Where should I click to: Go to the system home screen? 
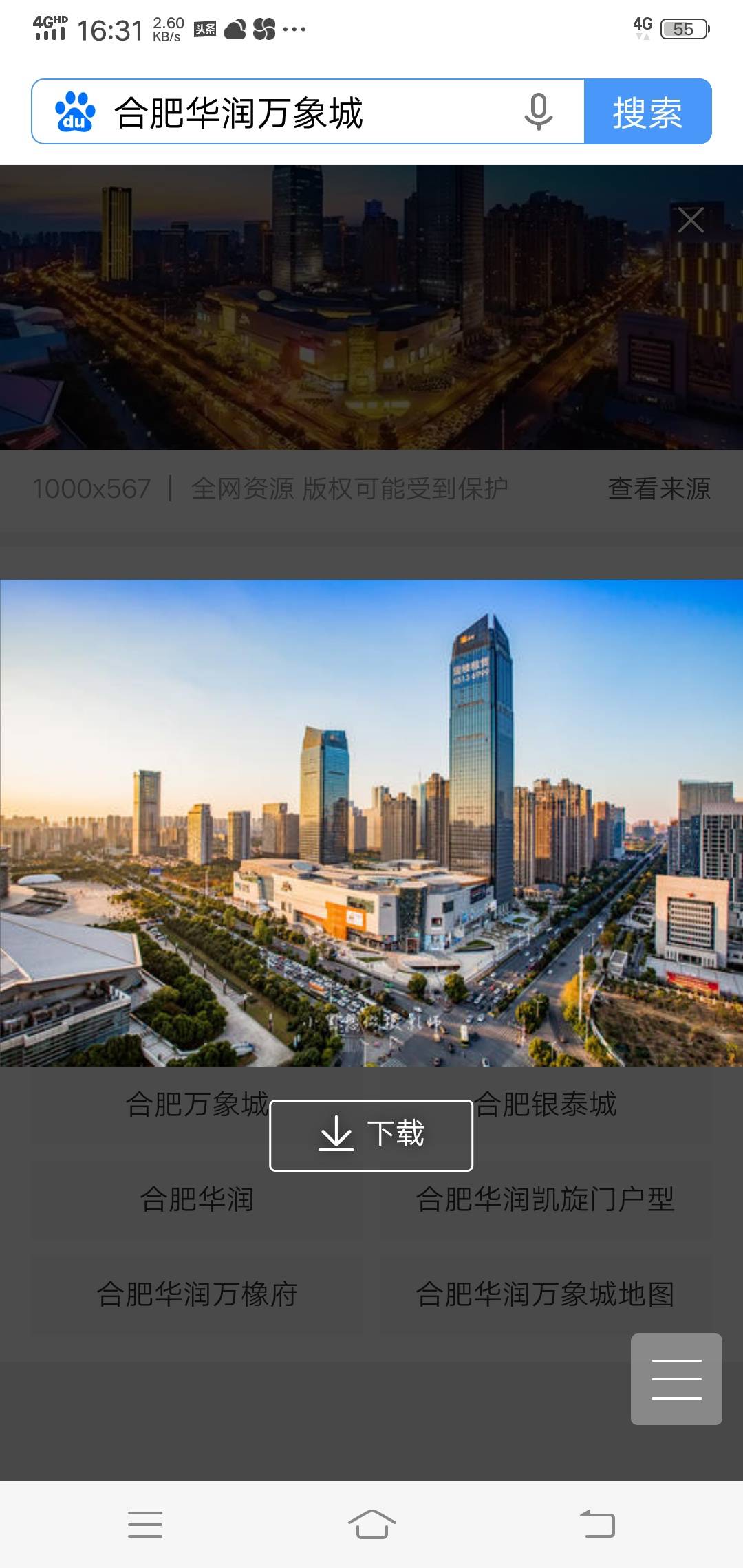pyautogui.click(x=371, y=1525)
